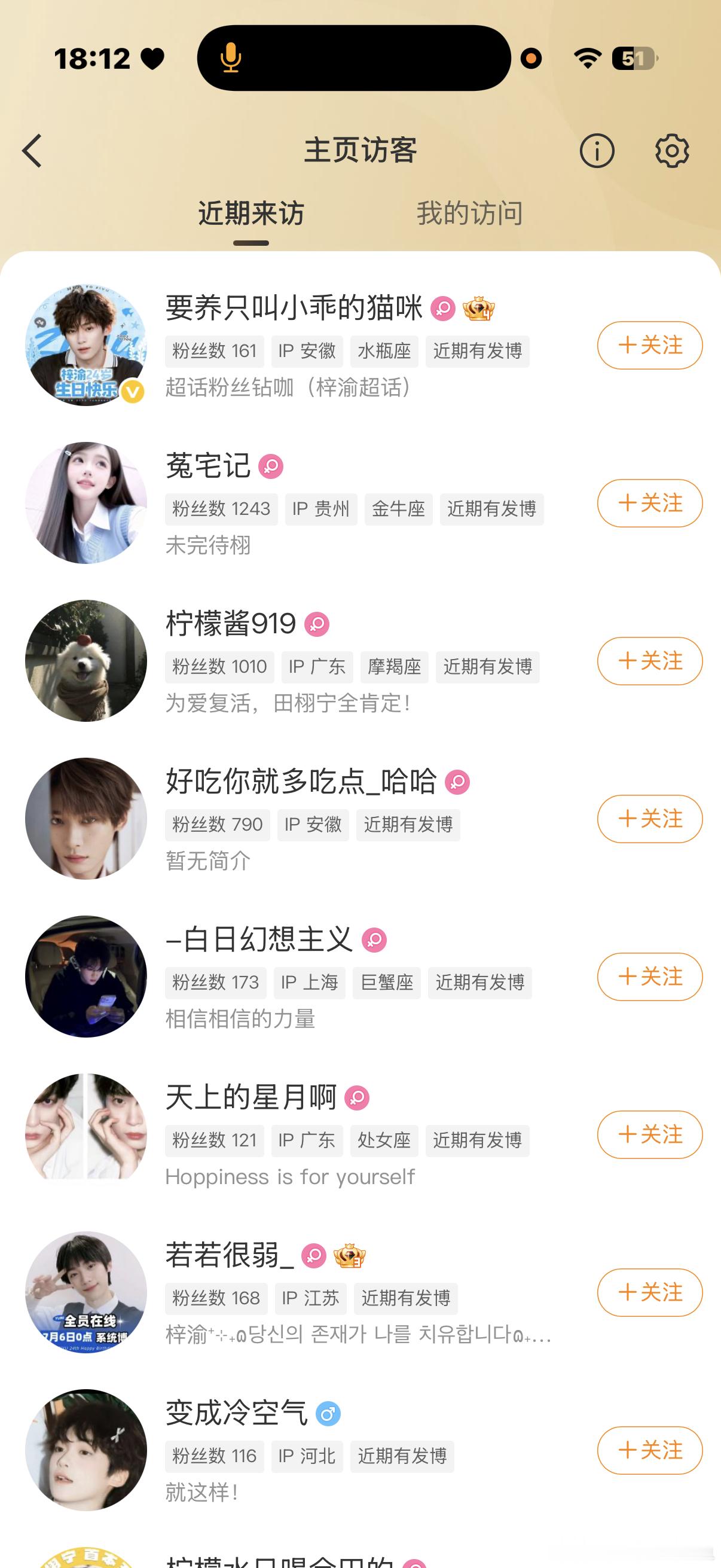Follow 变成冷空气

click(650, 1451)
